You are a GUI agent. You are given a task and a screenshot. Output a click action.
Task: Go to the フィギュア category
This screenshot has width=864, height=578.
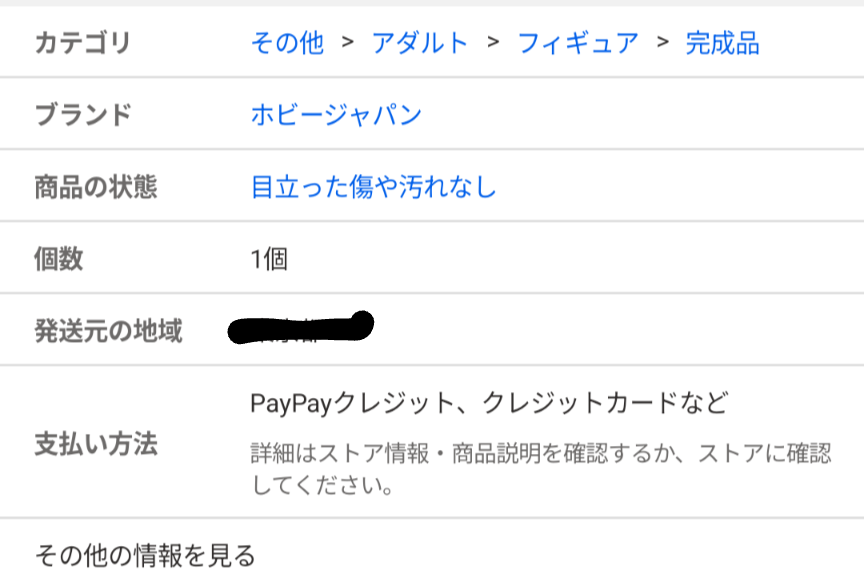click(x=577, y=43)
